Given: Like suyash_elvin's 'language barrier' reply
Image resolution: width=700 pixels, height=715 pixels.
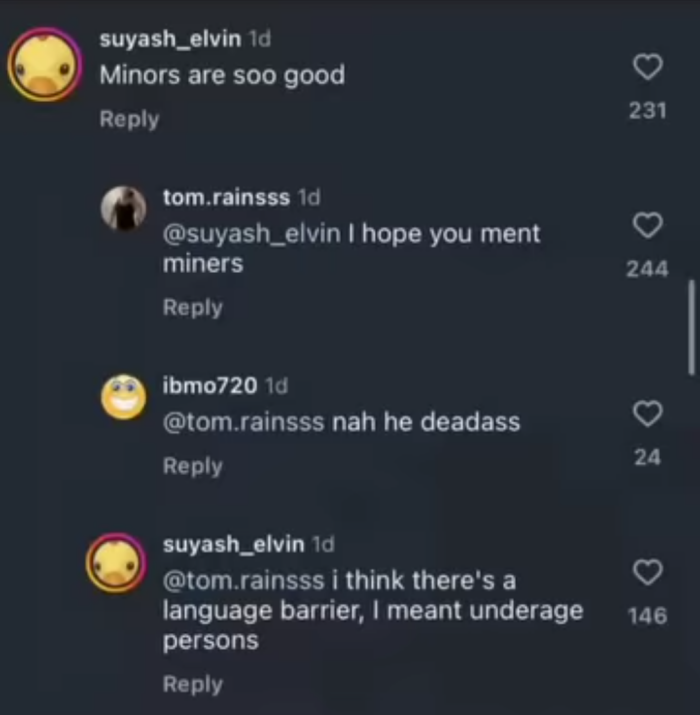Looking at the screenshot, I should pos(648,571).
